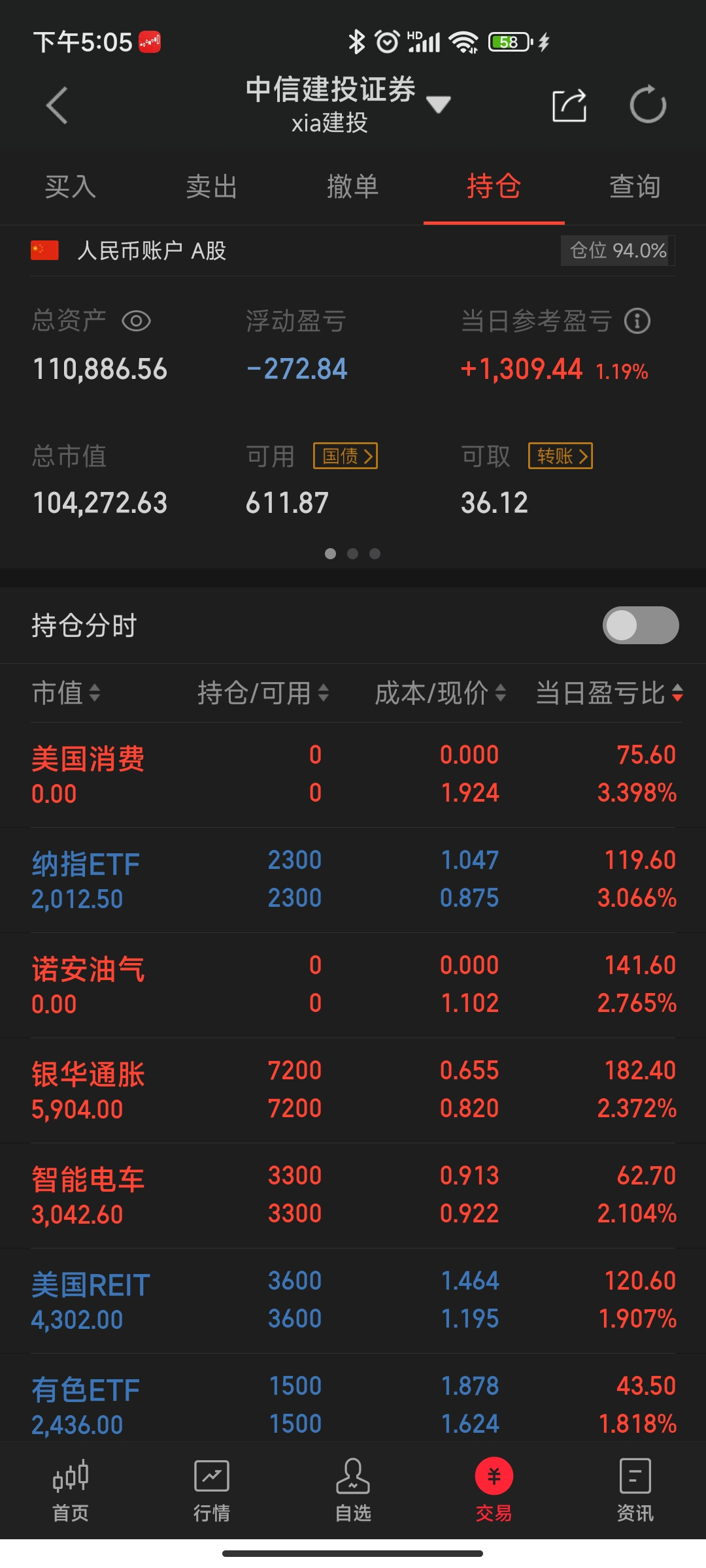
Task: Toggle the 持仓分时 switch
Action: click(x=640, y=625)
